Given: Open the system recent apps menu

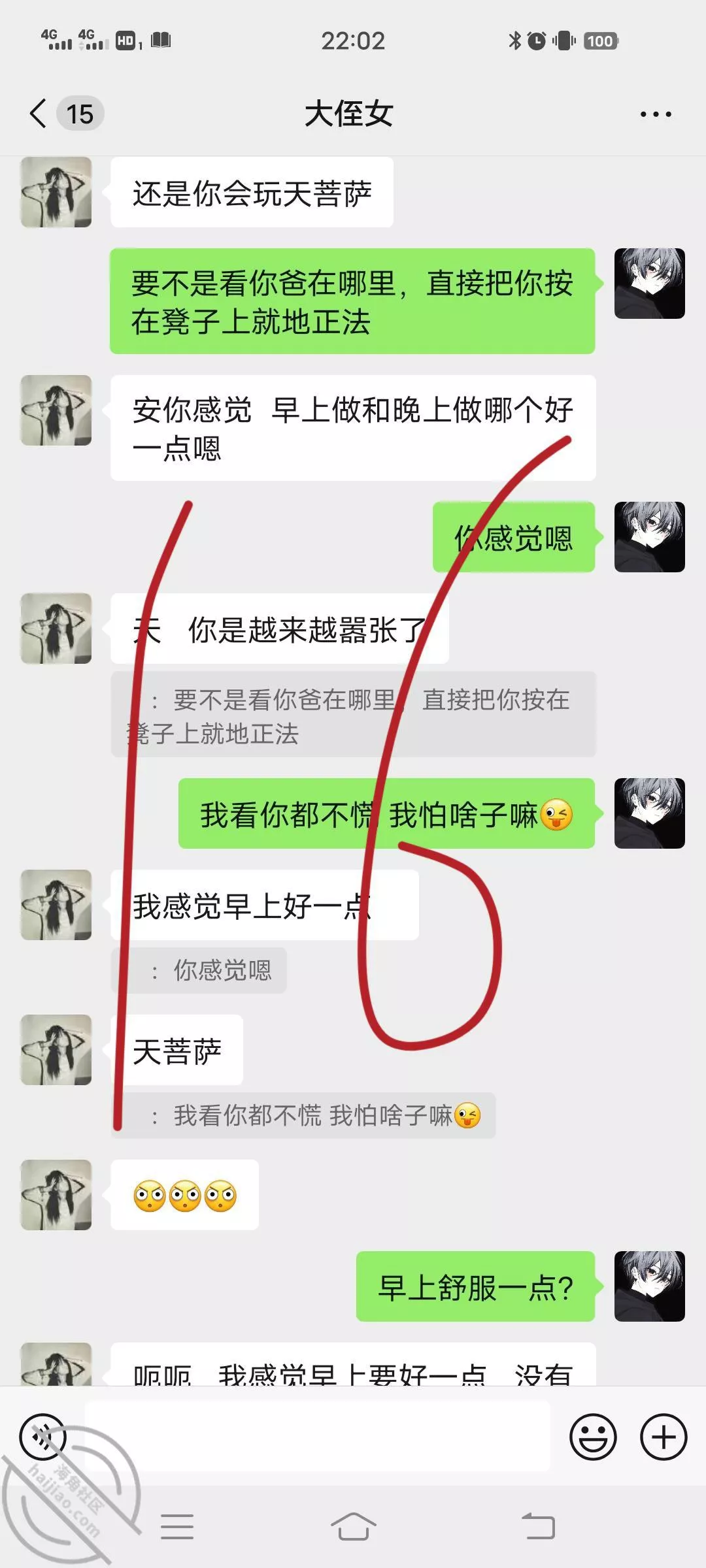Looking at the screenshot, I should point(177,1527).
